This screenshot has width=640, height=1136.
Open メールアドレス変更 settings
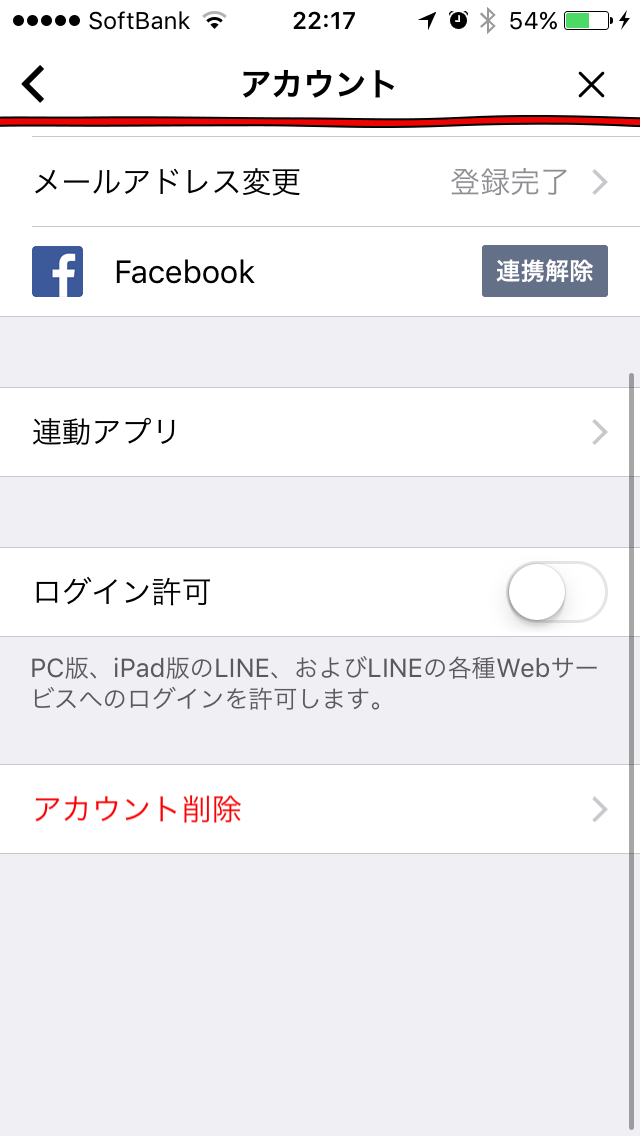pos(320,182)
